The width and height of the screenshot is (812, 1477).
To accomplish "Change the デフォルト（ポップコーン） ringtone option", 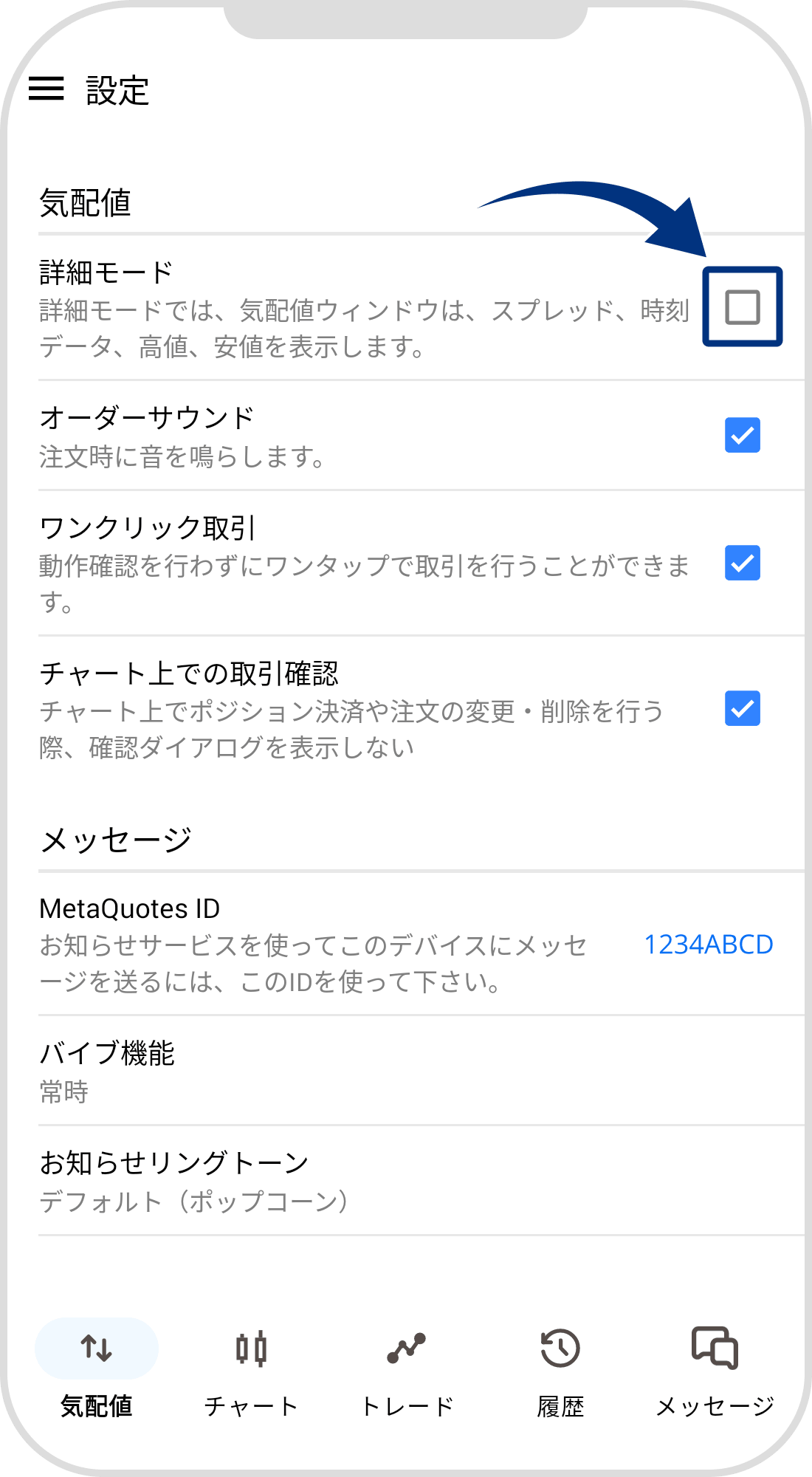I will coord(193,1202).
